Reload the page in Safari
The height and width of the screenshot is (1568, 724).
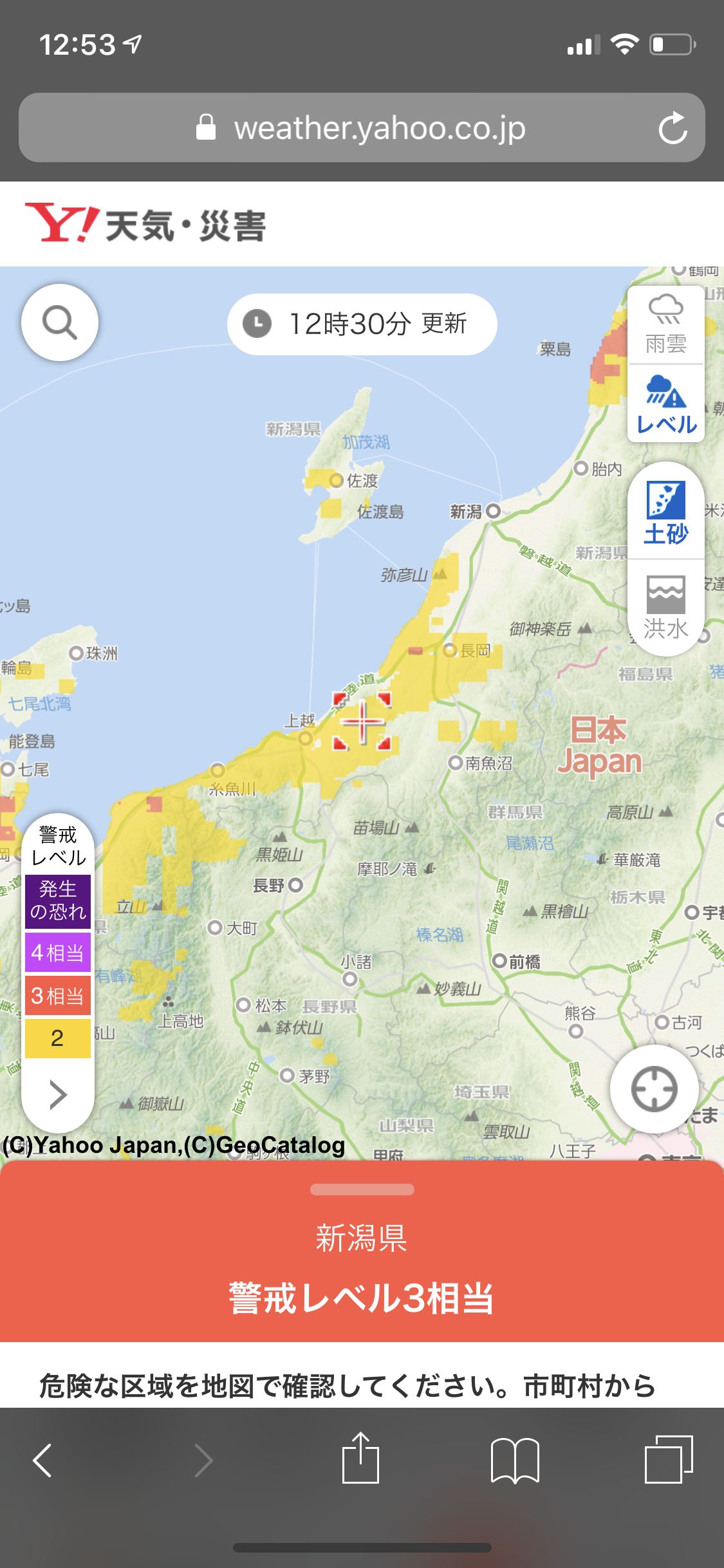tap(673, 128)
